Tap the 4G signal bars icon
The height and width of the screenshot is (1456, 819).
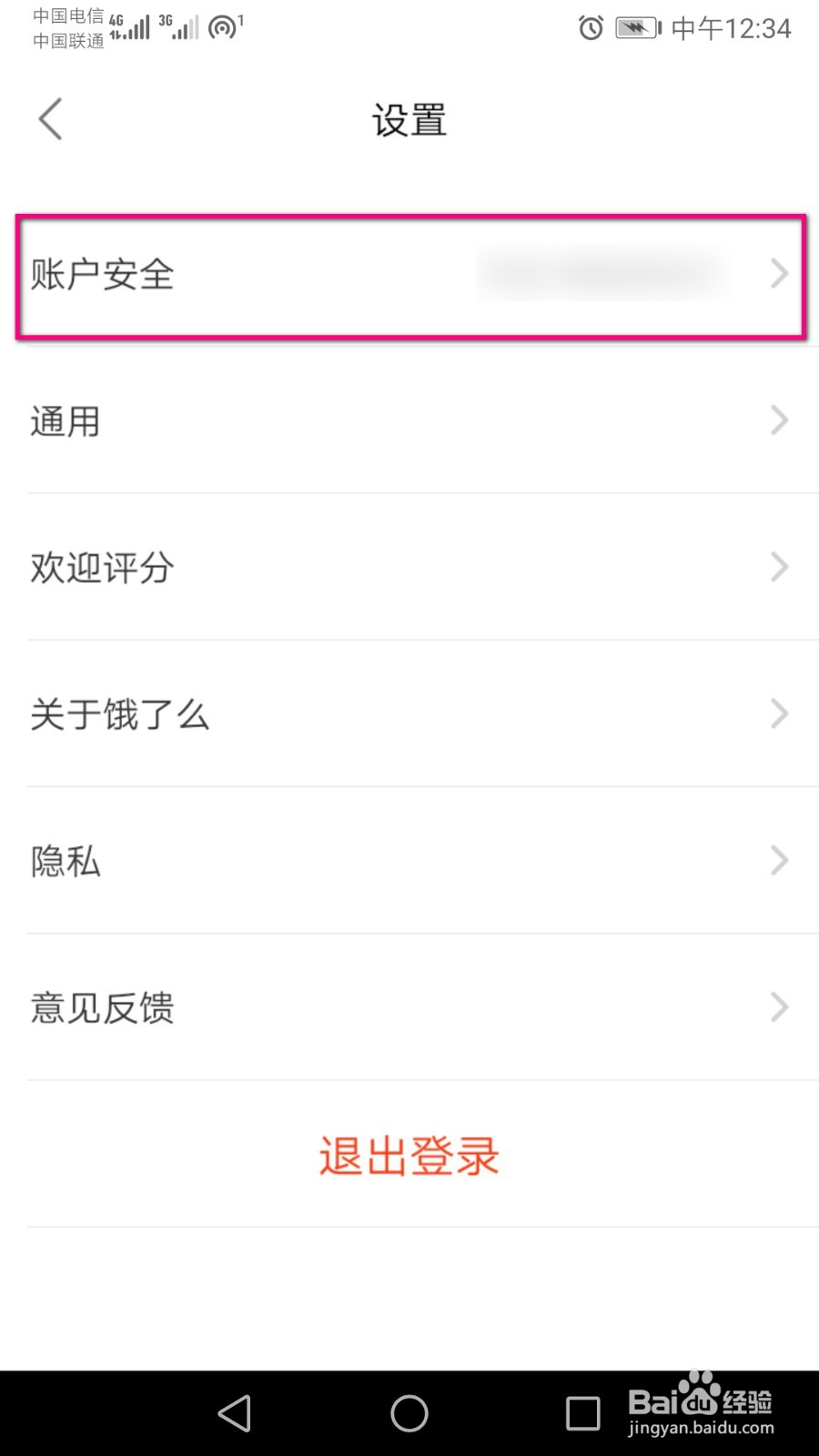(x=131, y=27)
